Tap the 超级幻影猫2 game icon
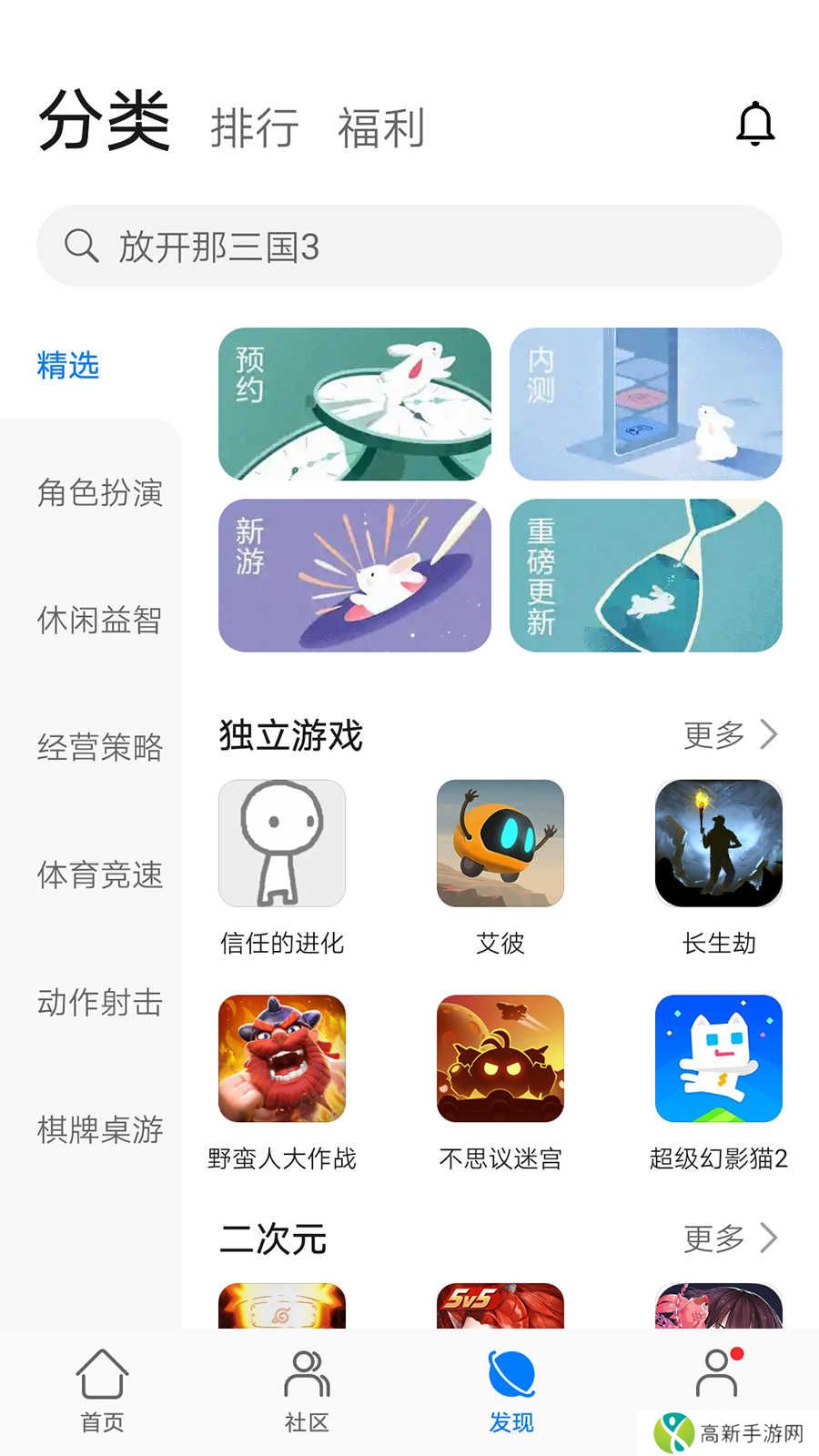Image resolution: width=819 pixels, height=1456 pixels. coord(719,1058)
